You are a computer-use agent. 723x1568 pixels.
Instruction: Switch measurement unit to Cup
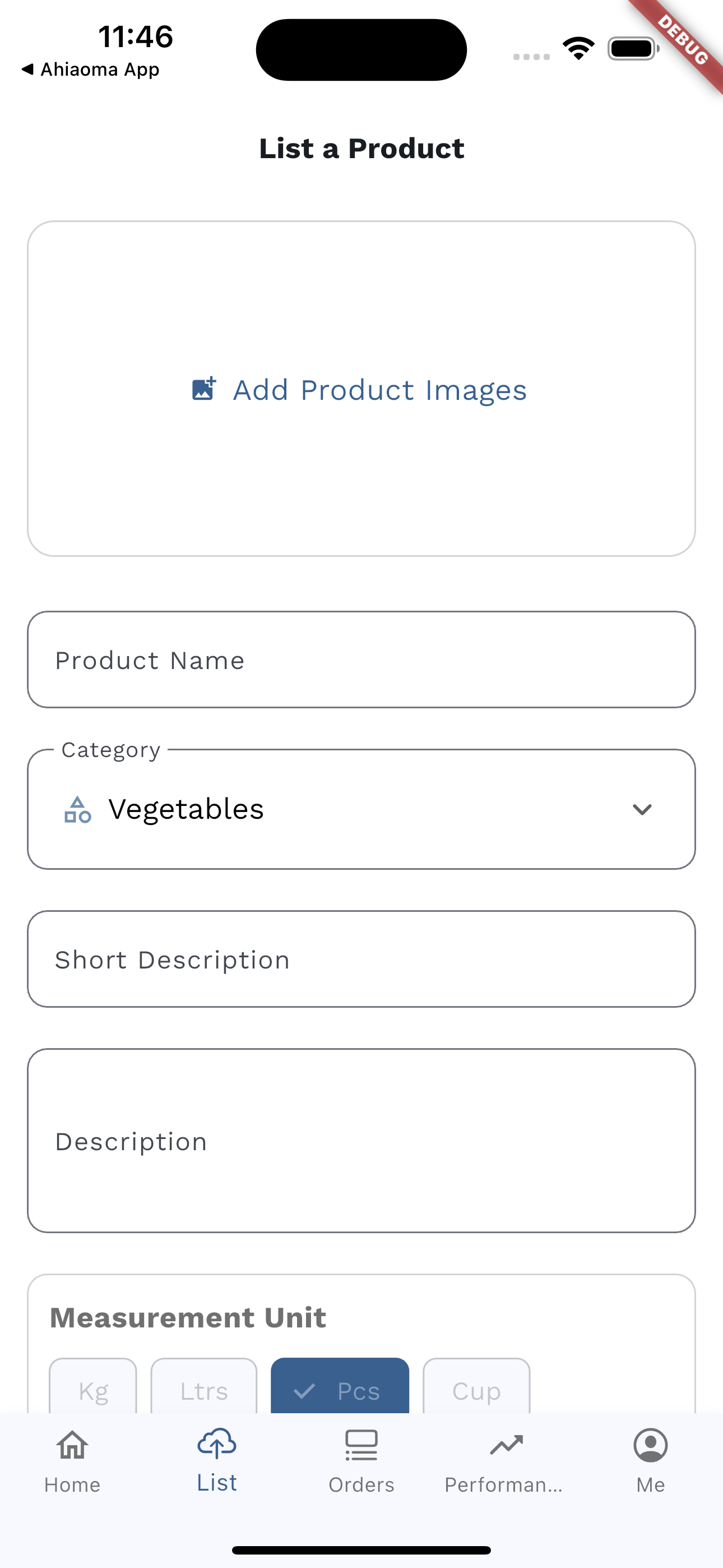click(476, 1390)
